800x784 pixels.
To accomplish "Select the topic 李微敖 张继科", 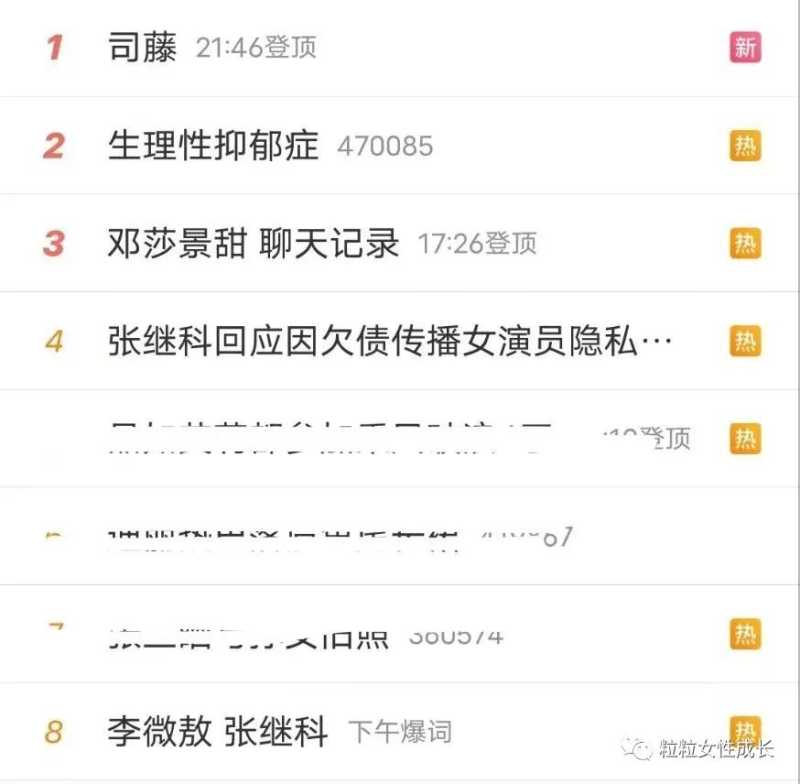I will pyautogui.click(x=217, y=732).
